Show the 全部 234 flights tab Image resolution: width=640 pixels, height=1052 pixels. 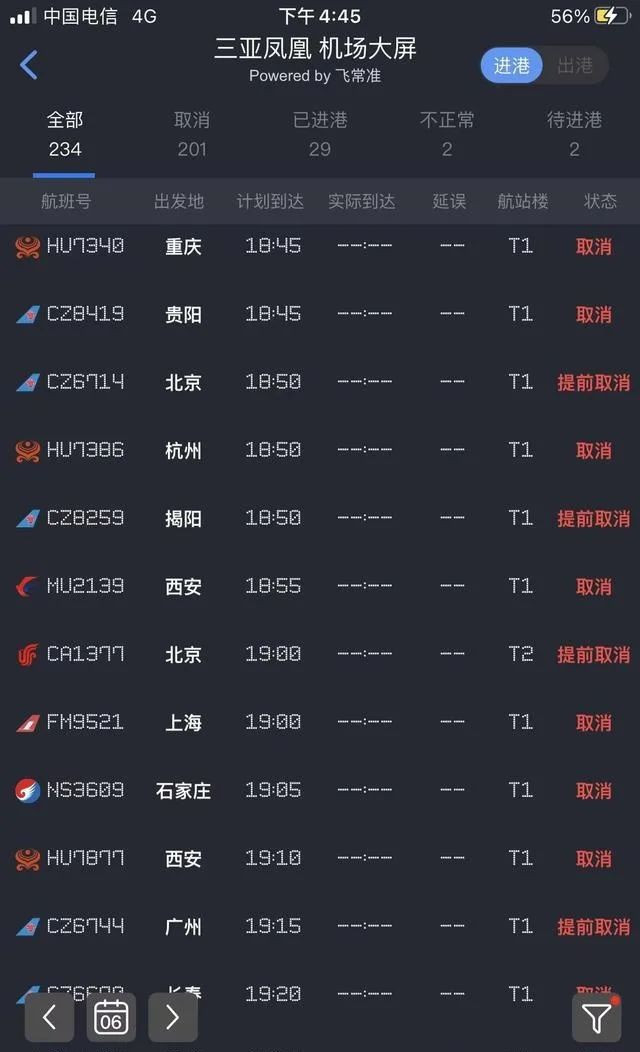pos(65,134)
